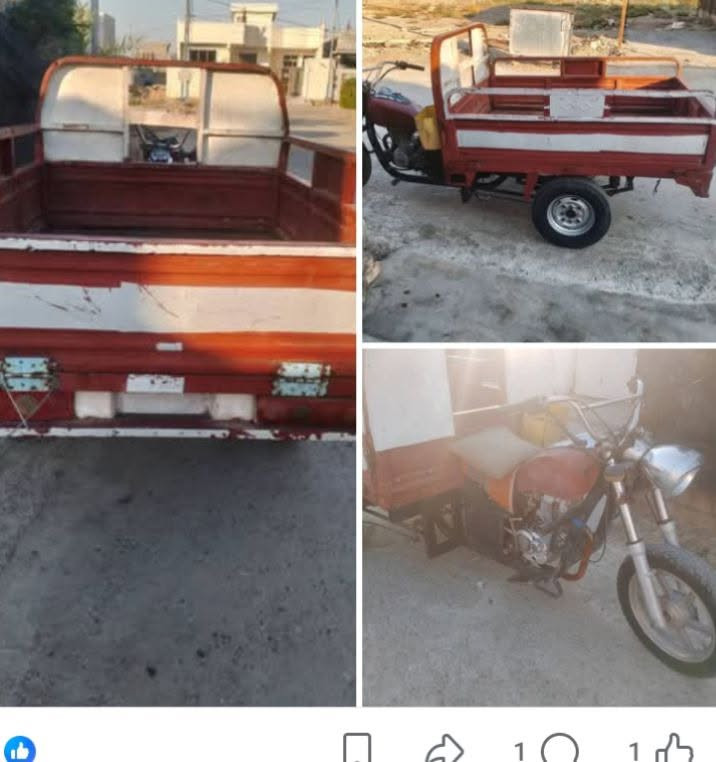Open the side-view cargo tricycle photo
The height and width of the screenshot is (762, 716).
pyautogui.click(x=539, y=171)
